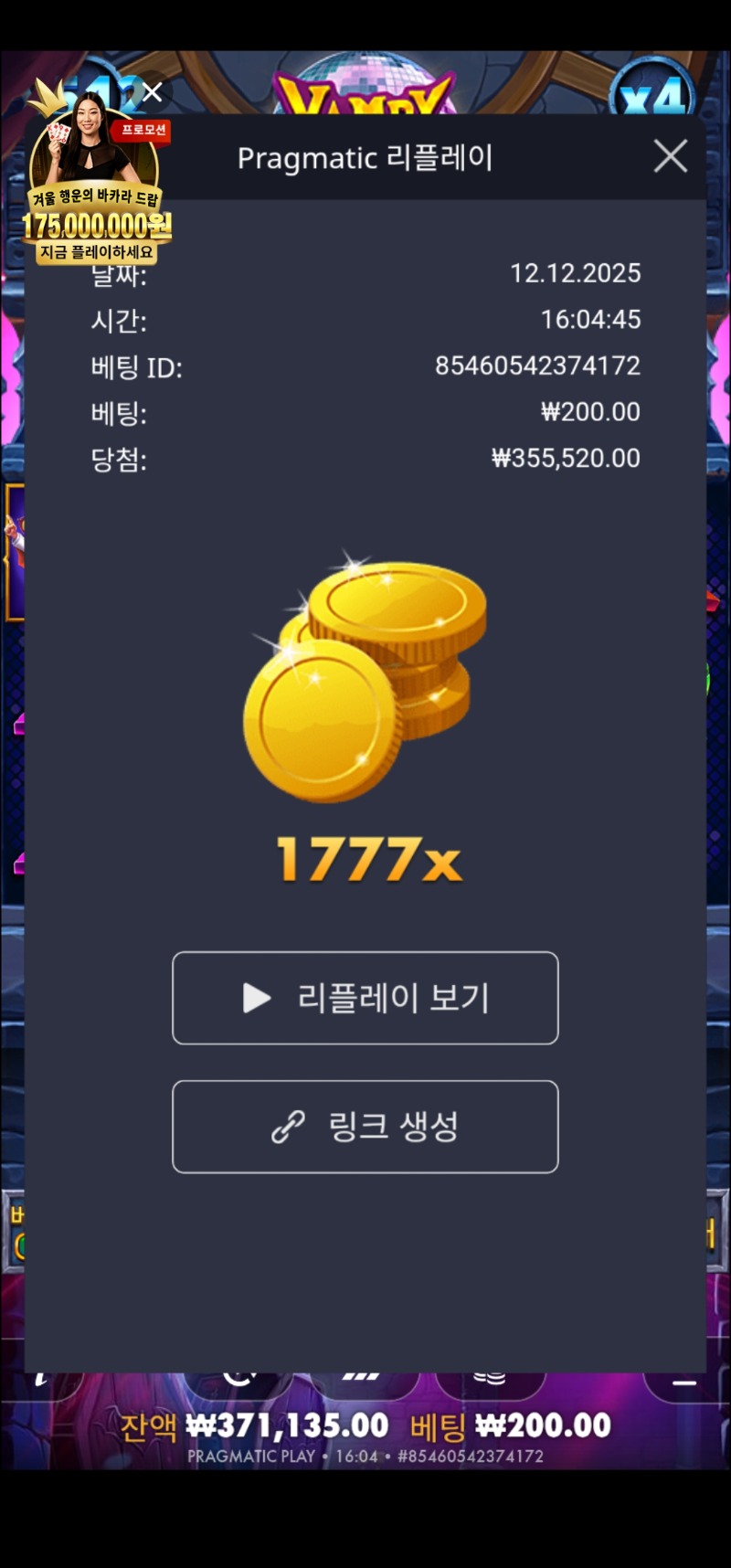Select the gold coins win icon
Image resolution: width=731 pixels, height=1568 pixels.
pos(365,676)
